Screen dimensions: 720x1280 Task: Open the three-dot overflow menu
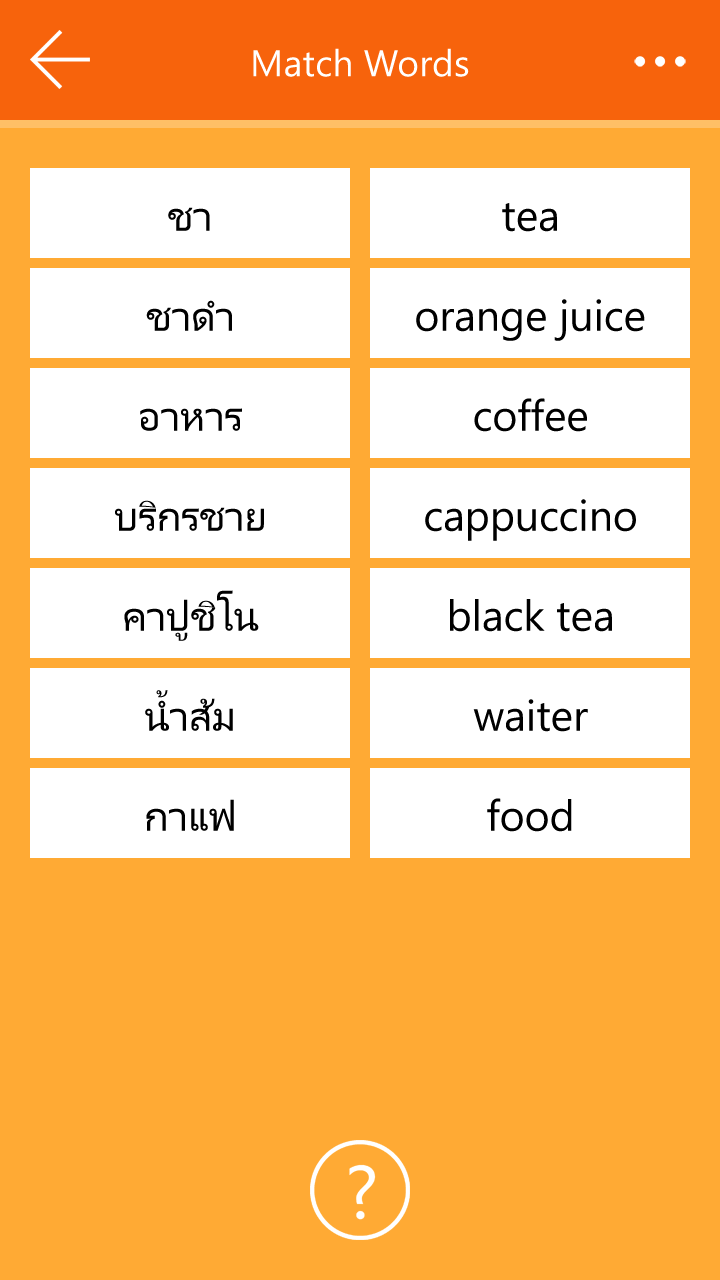(660, 62)
